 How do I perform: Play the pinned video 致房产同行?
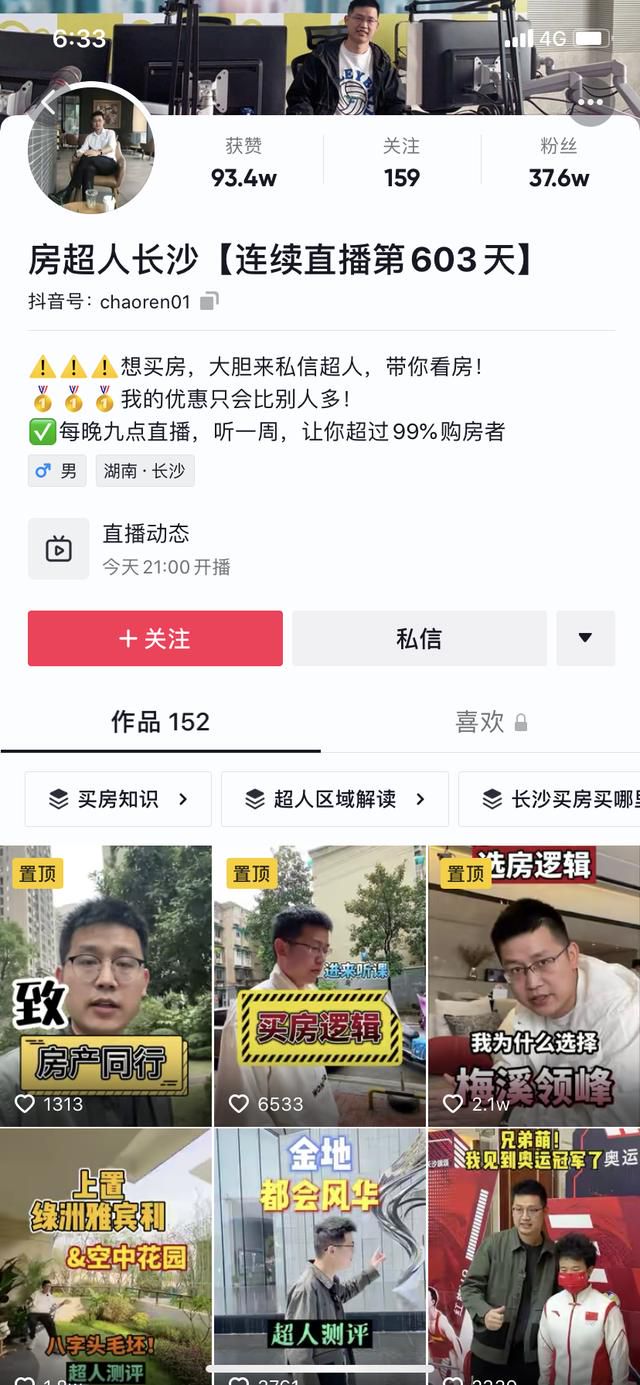pyautogui.click(x=106, y=986)
